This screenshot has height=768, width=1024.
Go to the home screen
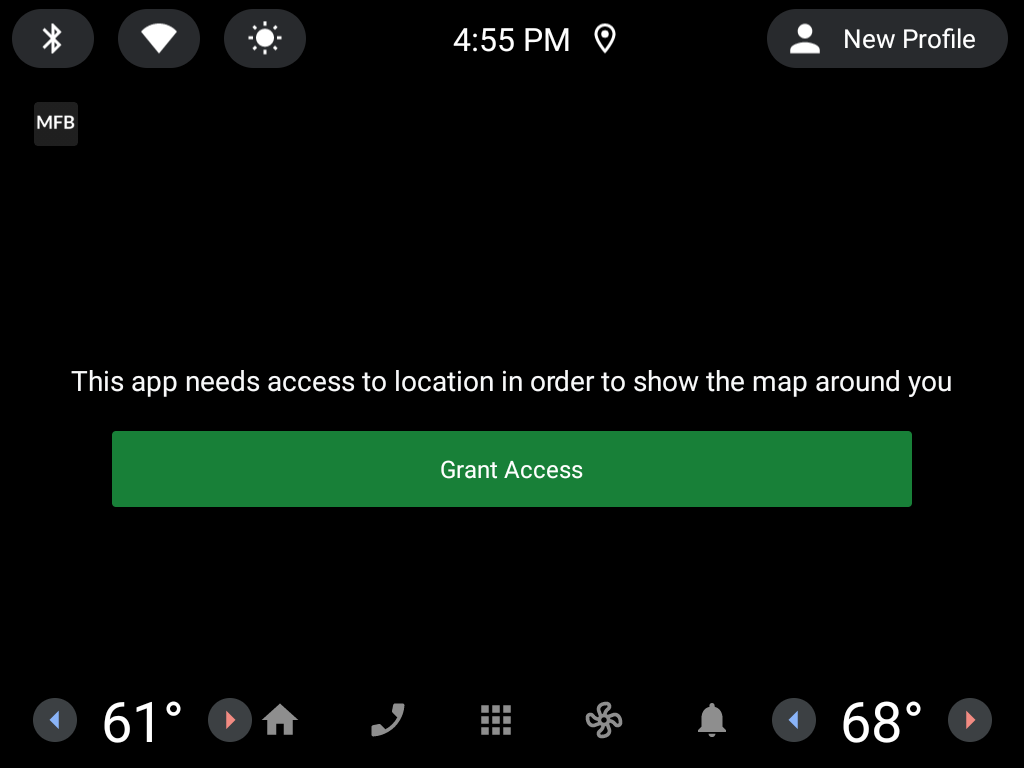point(280,720)
